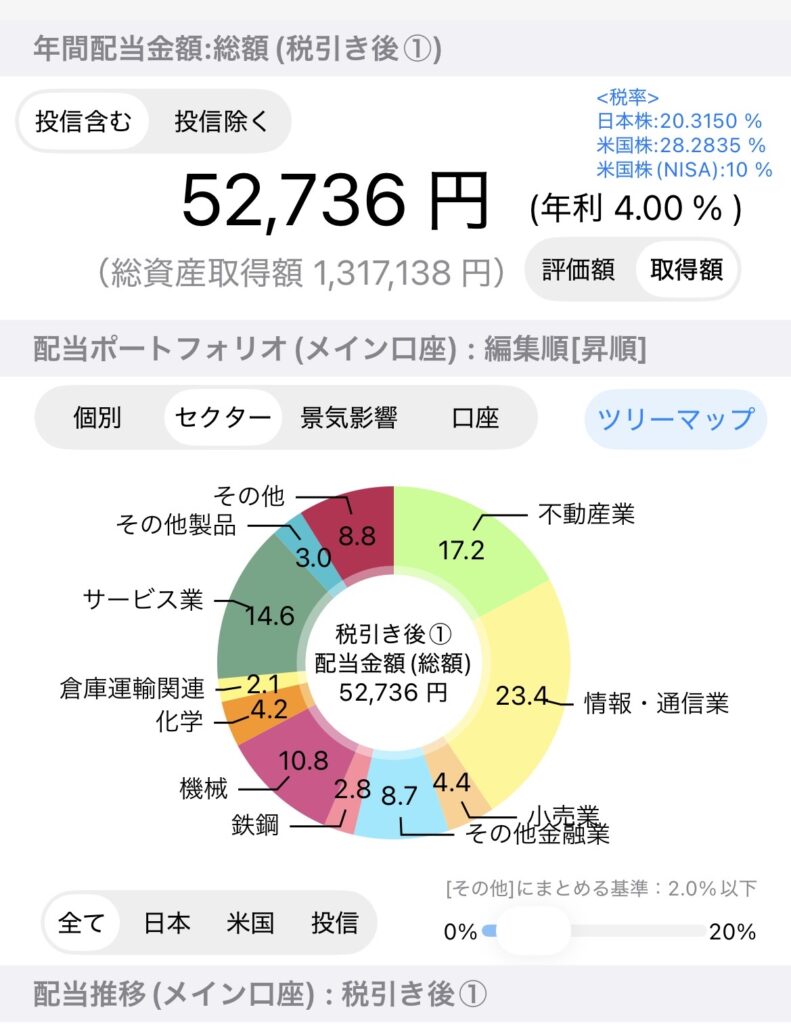
Task: Select the 投信含む segment
Action: tap(83, 123)
